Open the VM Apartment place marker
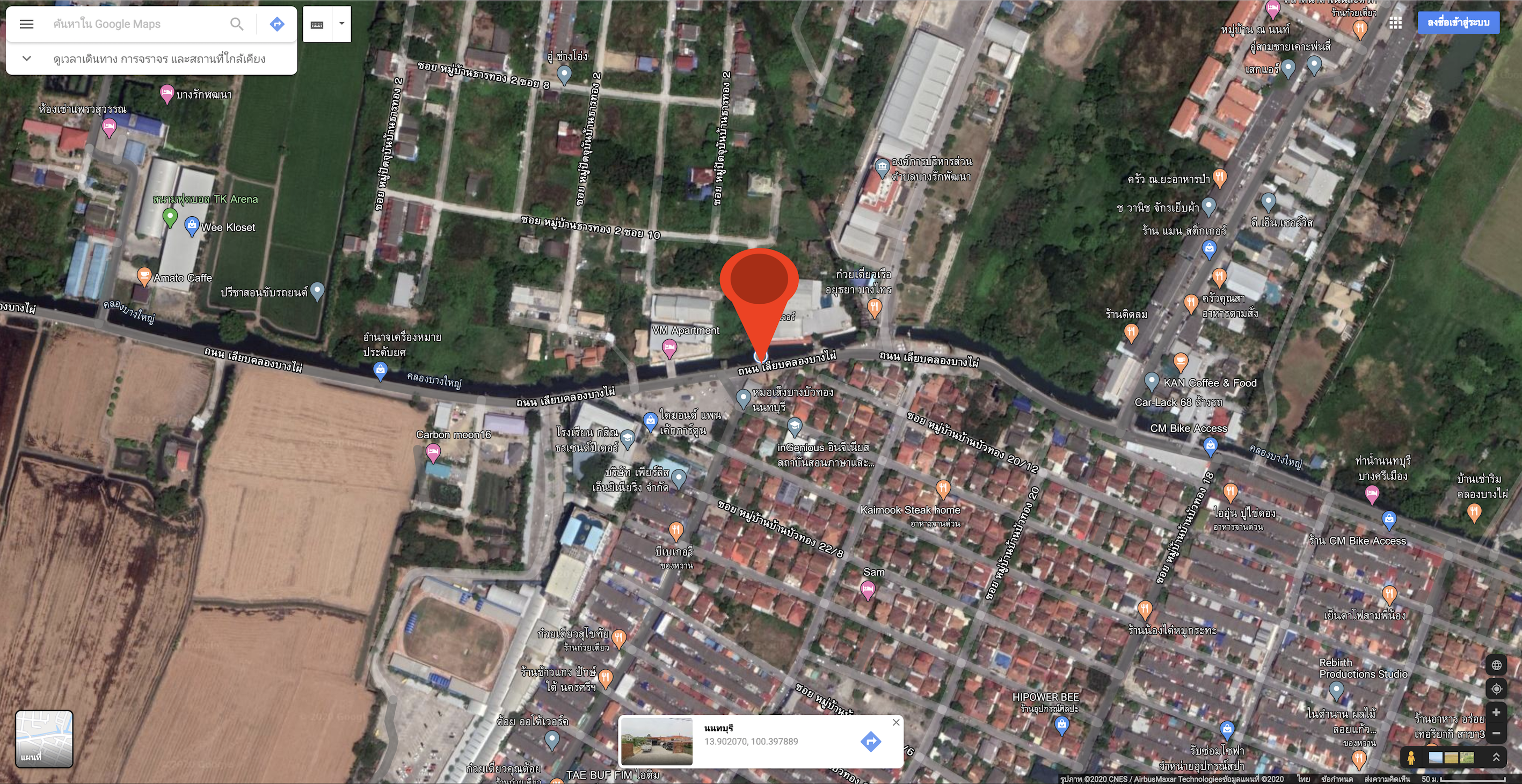 tap(669, 348)
